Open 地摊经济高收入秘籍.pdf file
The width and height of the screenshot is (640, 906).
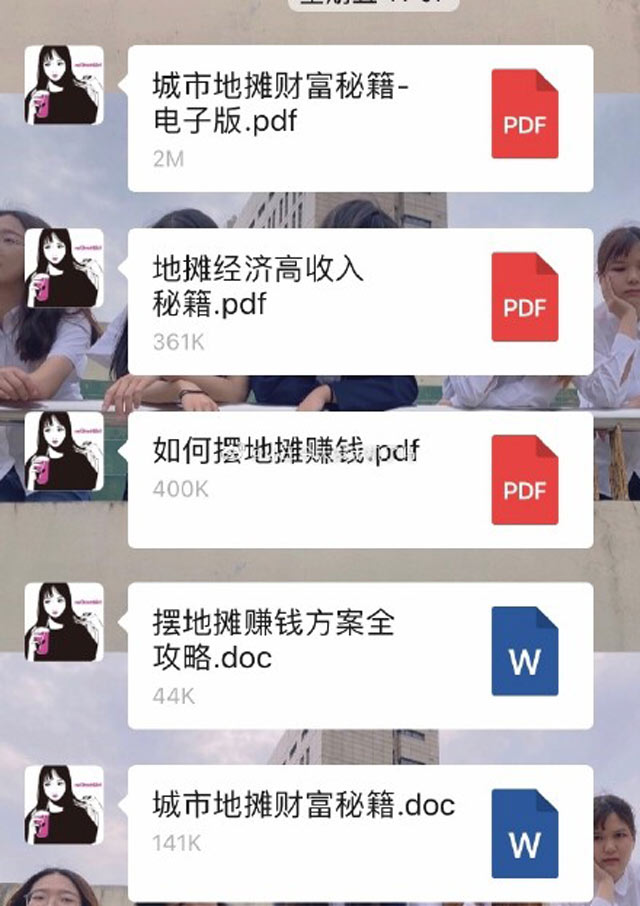360,301
